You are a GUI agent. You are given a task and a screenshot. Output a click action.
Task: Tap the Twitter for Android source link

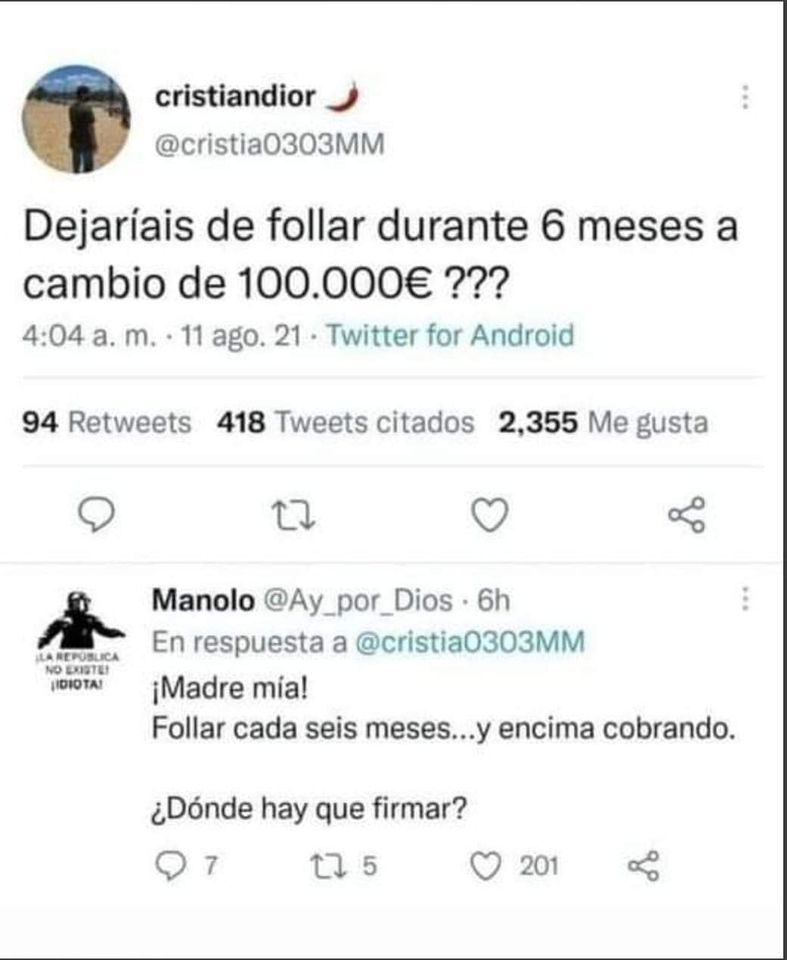pos(451,335)
